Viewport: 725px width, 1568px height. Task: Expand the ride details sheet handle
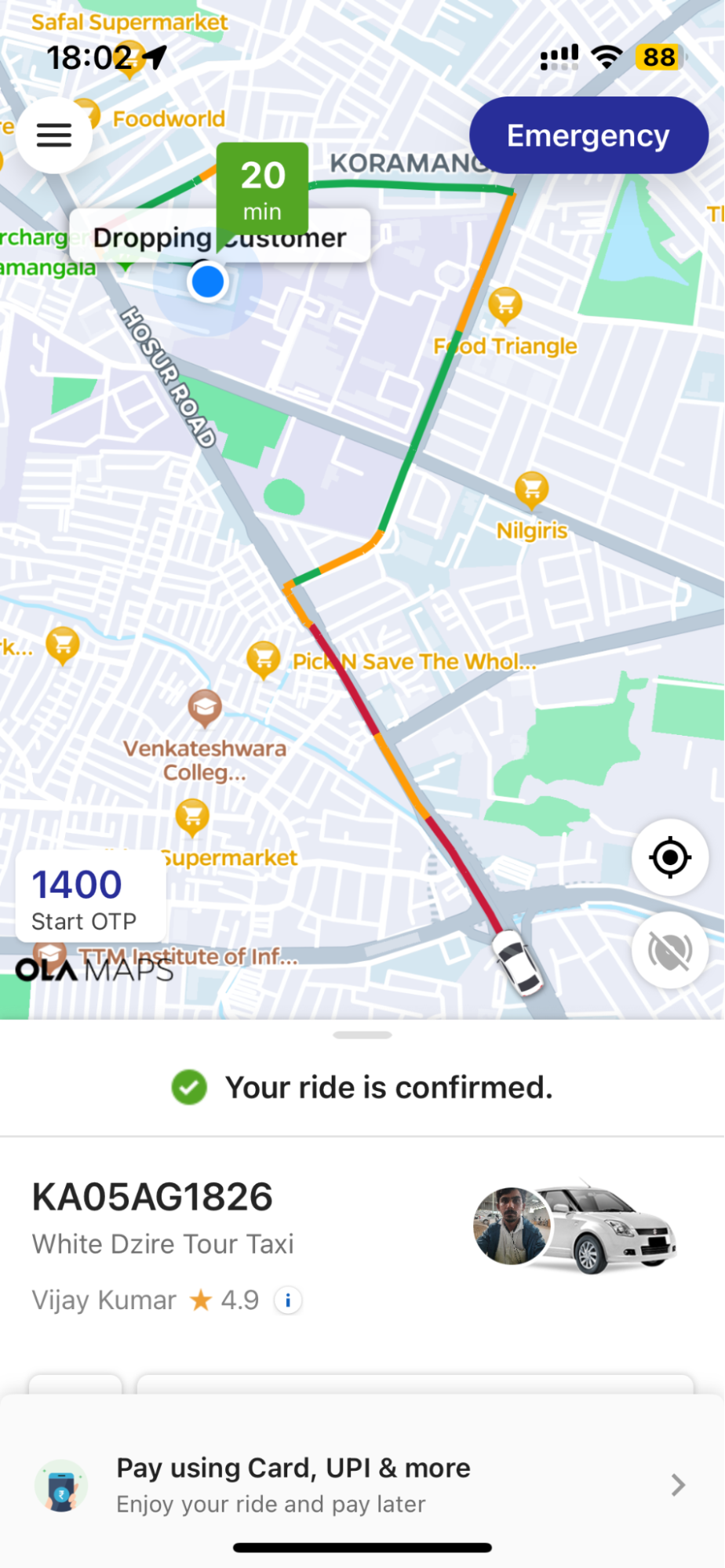362,1035
